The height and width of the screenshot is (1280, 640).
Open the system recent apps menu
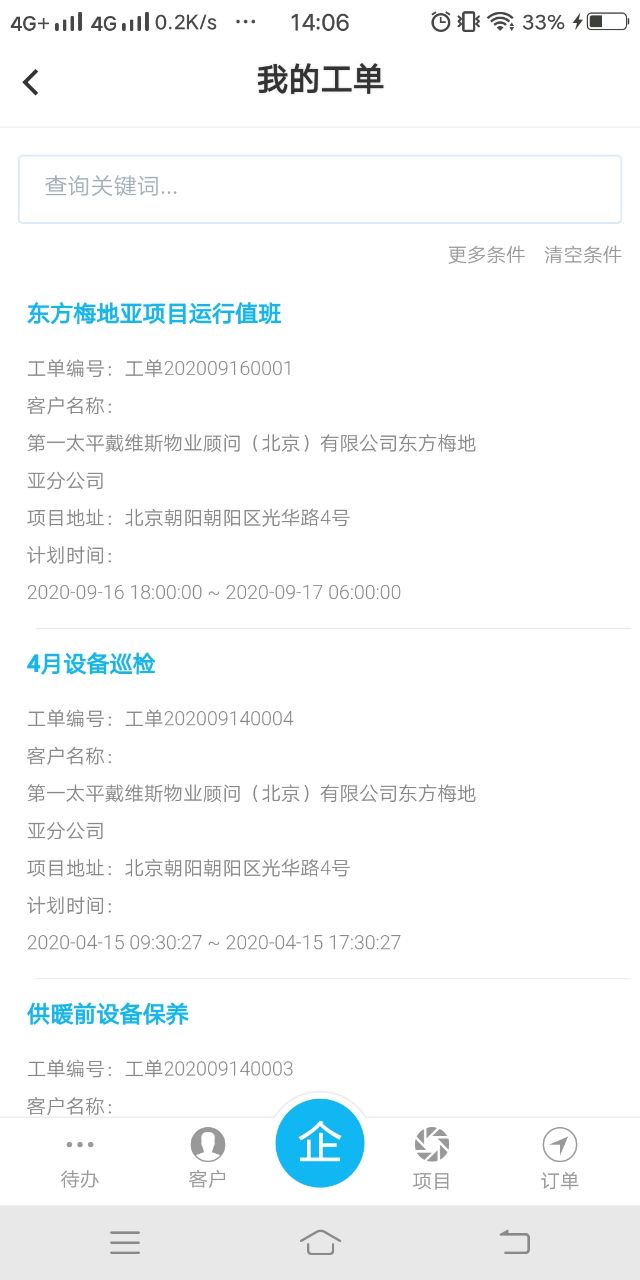pos(125,1242)
